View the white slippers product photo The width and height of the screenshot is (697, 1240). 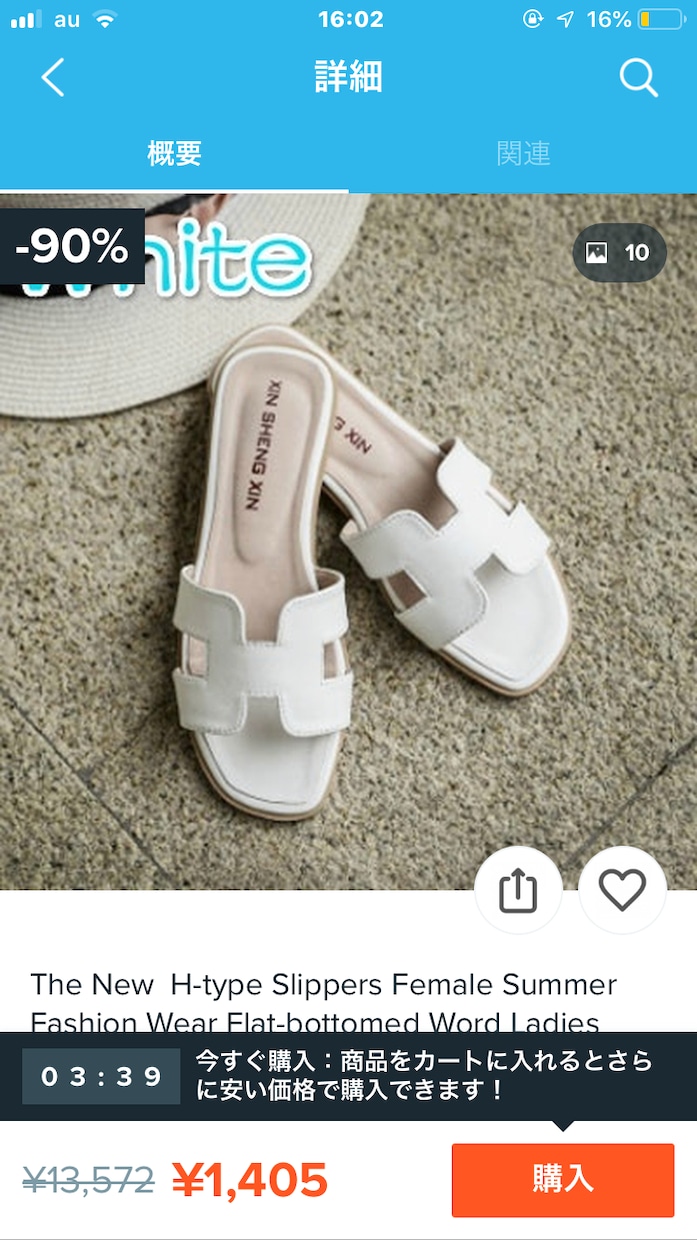(x=348, y=541)
